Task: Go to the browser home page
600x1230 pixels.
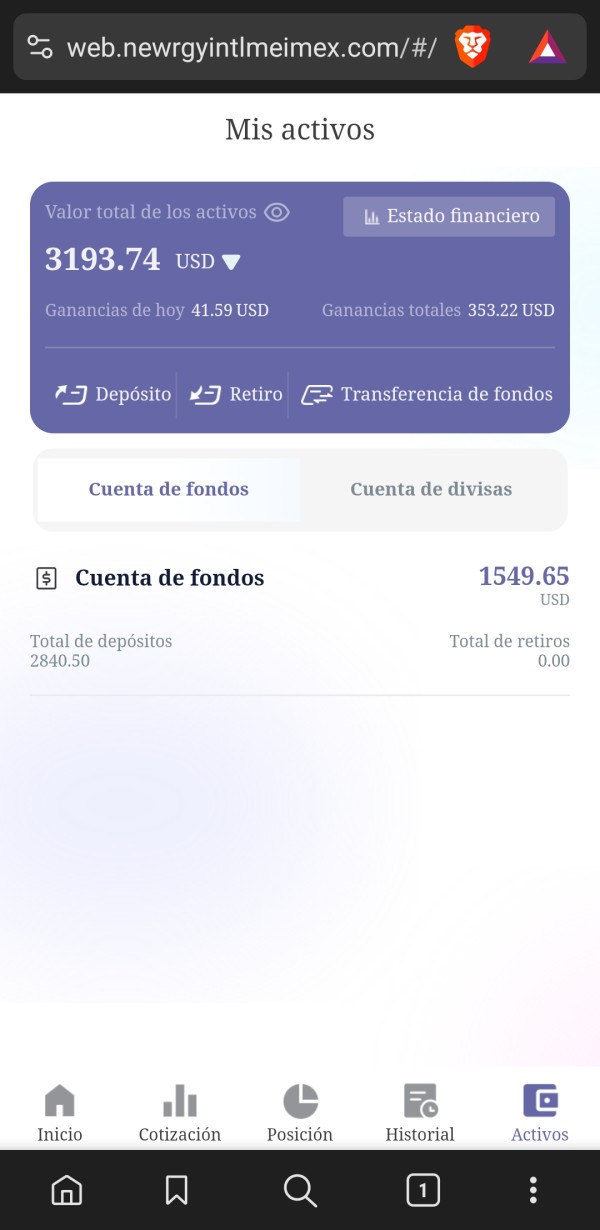Action: click(67, 1190)
